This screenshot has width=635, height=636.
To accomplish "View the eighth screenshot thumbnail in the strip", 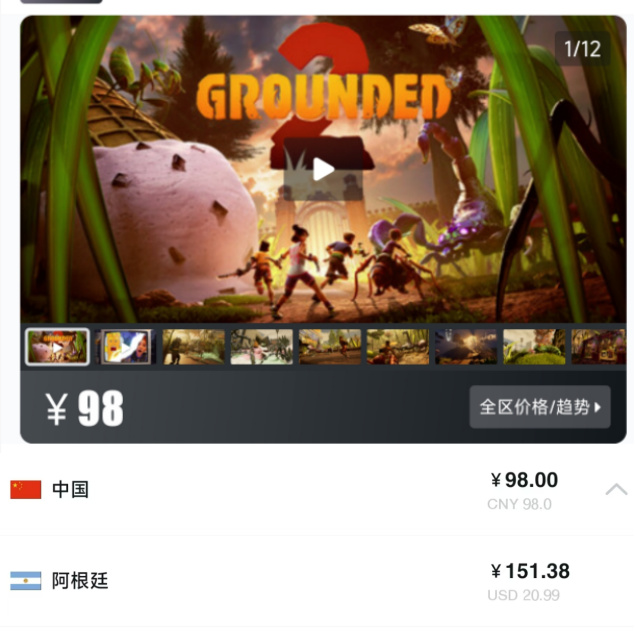I will click(534, 347).
